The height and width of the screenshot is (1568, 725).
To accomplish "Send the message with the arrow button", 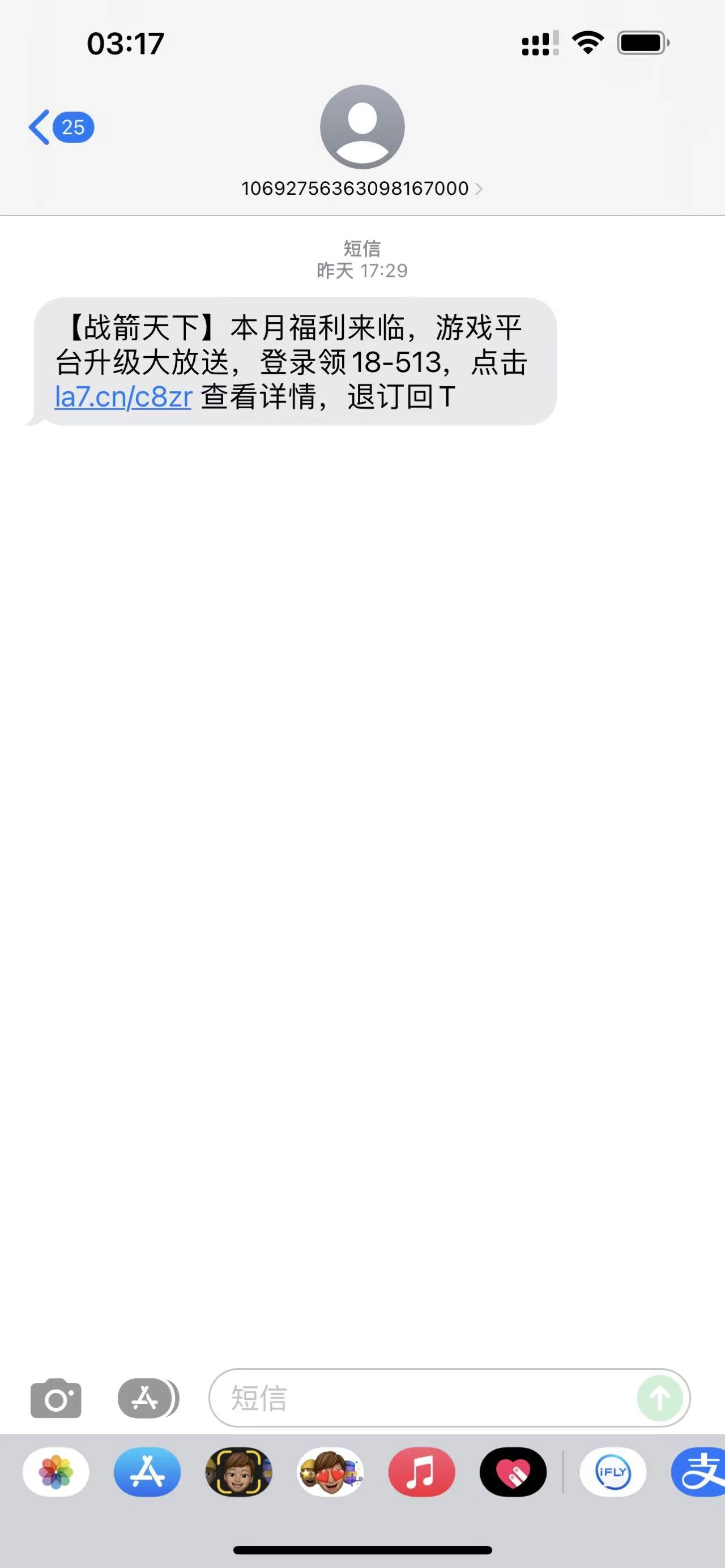I will (659, 1398).
